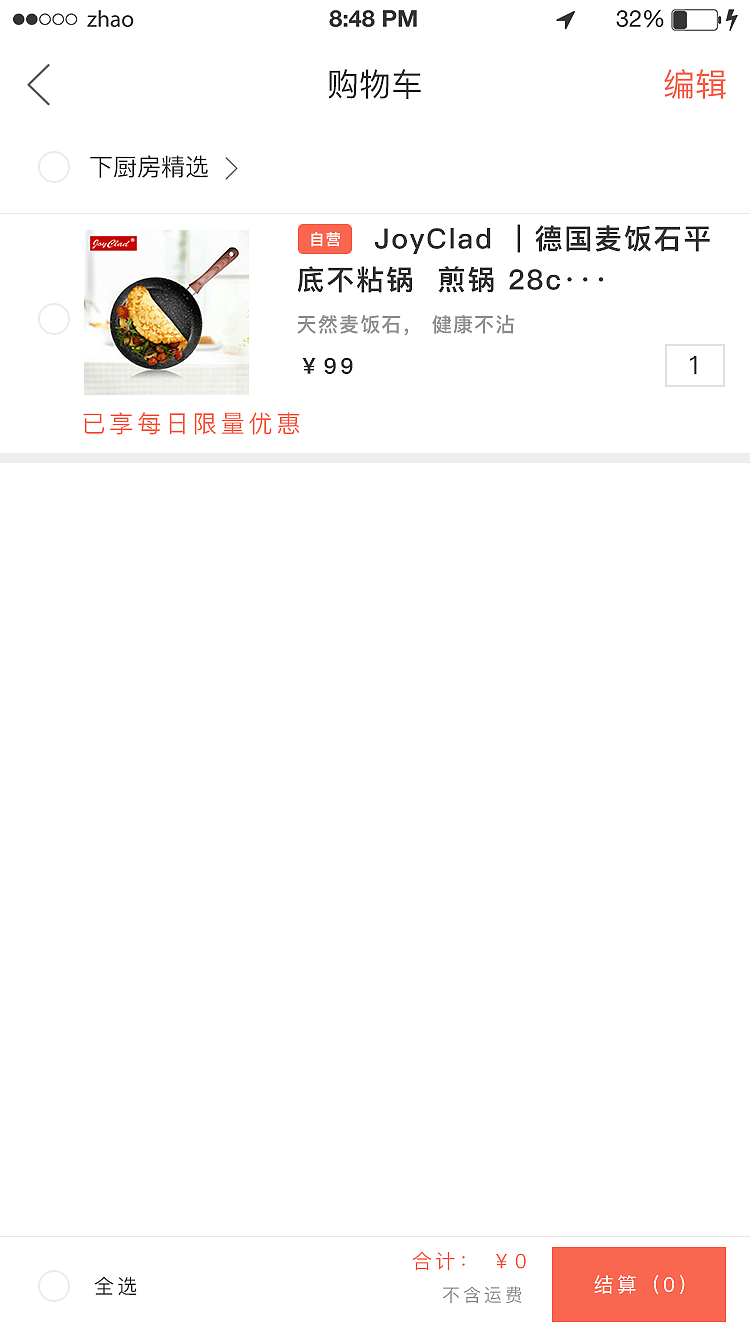Open the quantity box showing 1
750x1334 pixels.
pos(694,366)
